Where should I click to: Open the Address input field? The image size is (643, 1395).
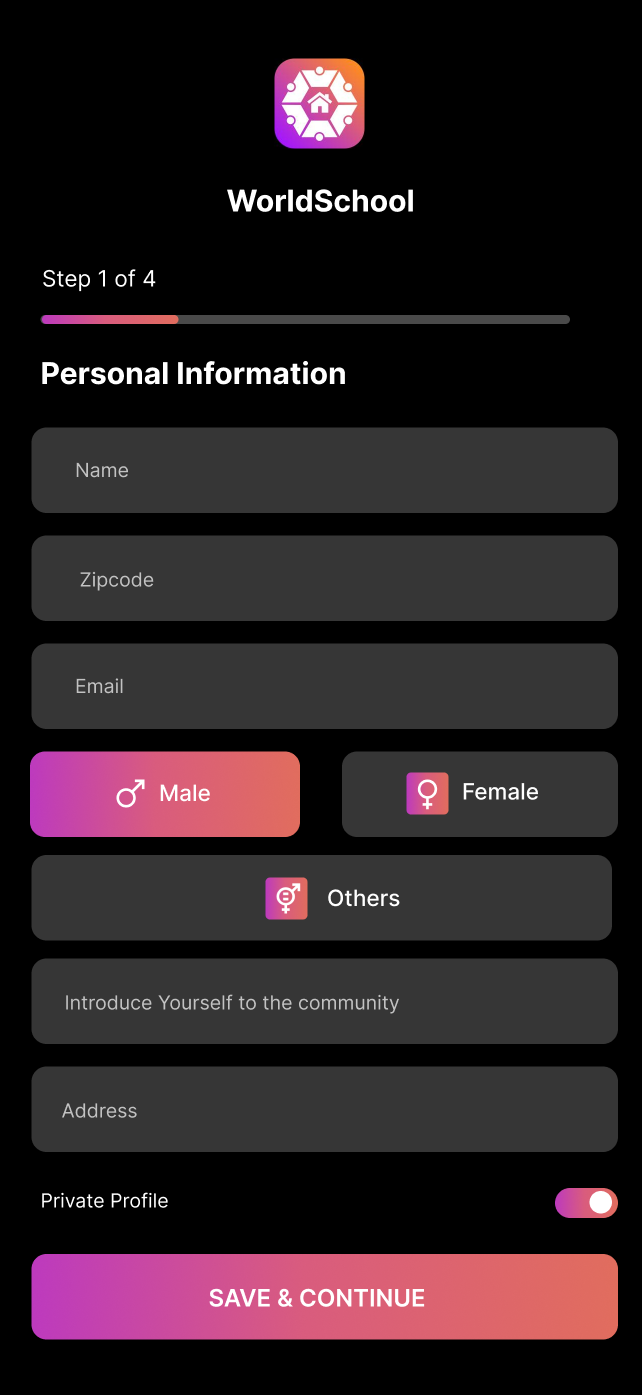[324, 1110]
